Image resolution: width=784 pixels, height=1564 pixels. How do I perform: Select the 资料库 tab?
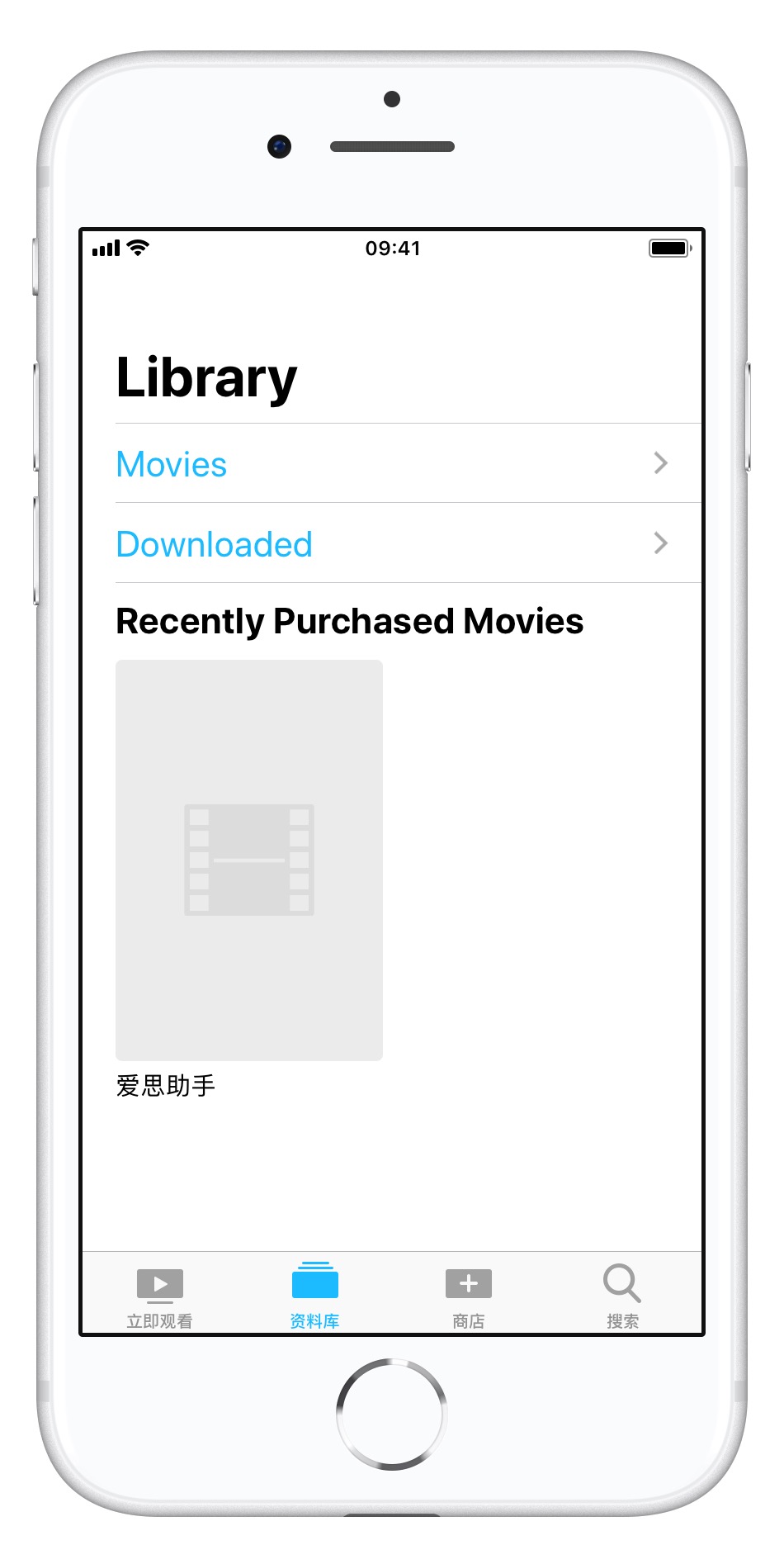(x=314, y=1293)
